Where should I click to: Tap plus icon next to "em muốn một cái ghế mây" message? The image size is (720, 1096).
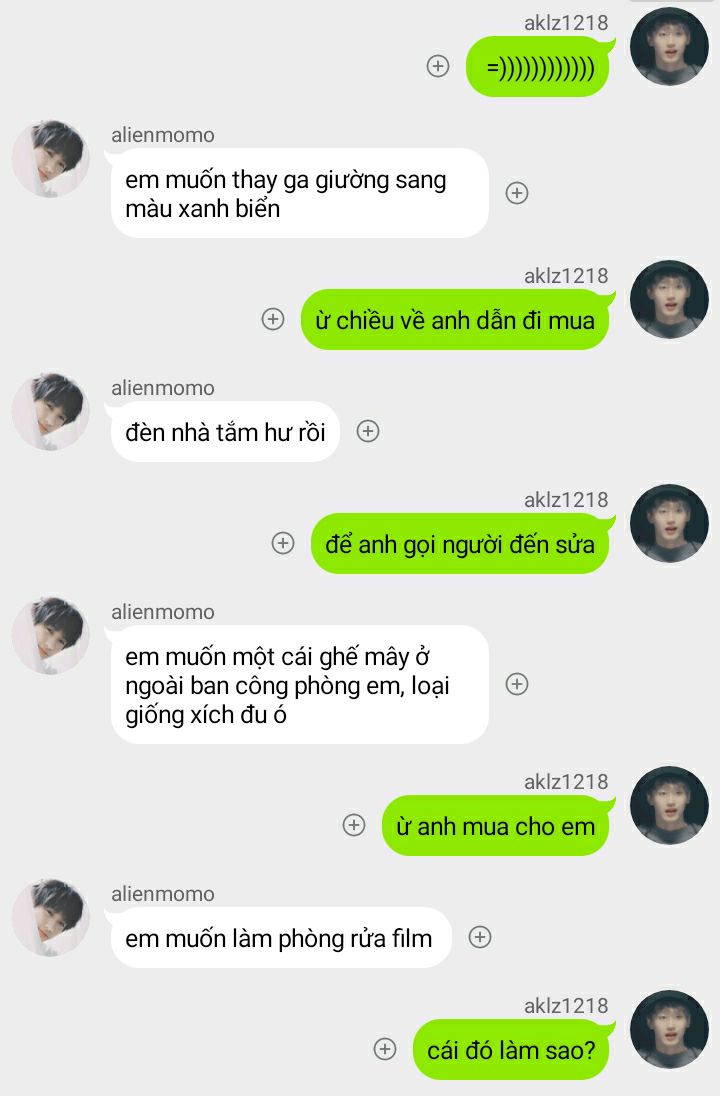(x=517, y=684)
